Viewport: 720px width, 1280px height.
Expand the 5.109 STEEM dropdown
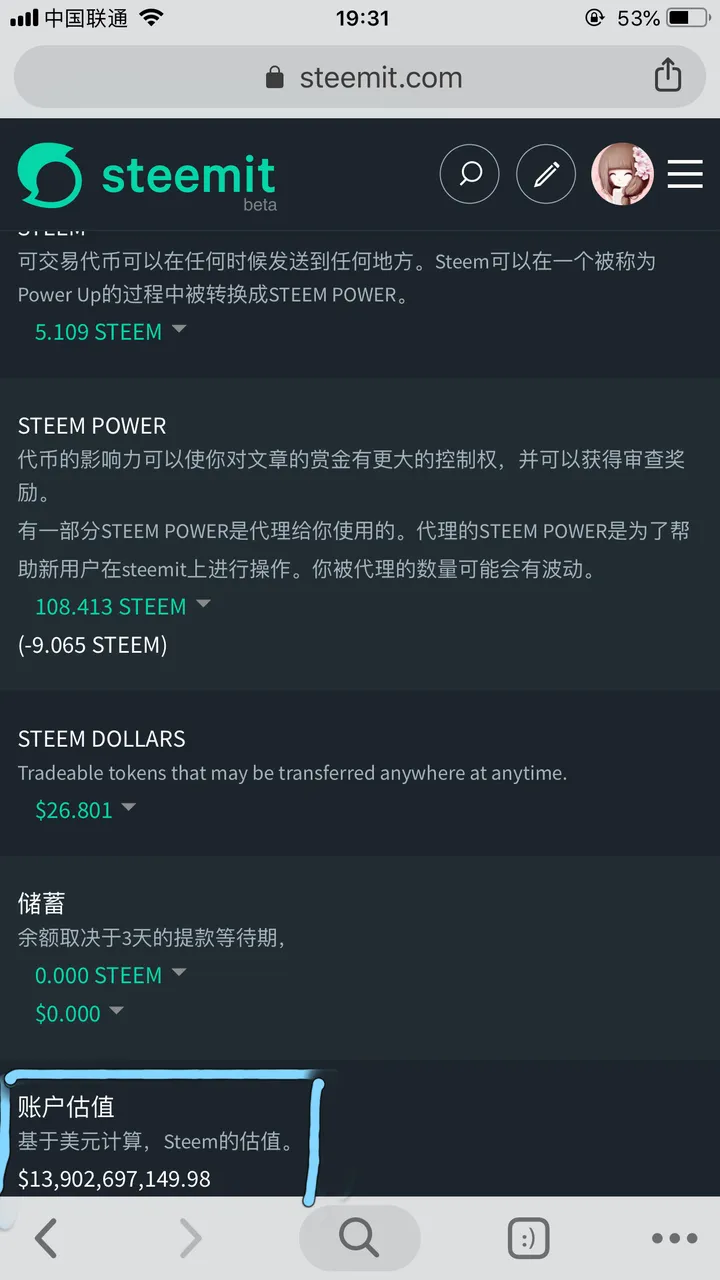[110, 332]
